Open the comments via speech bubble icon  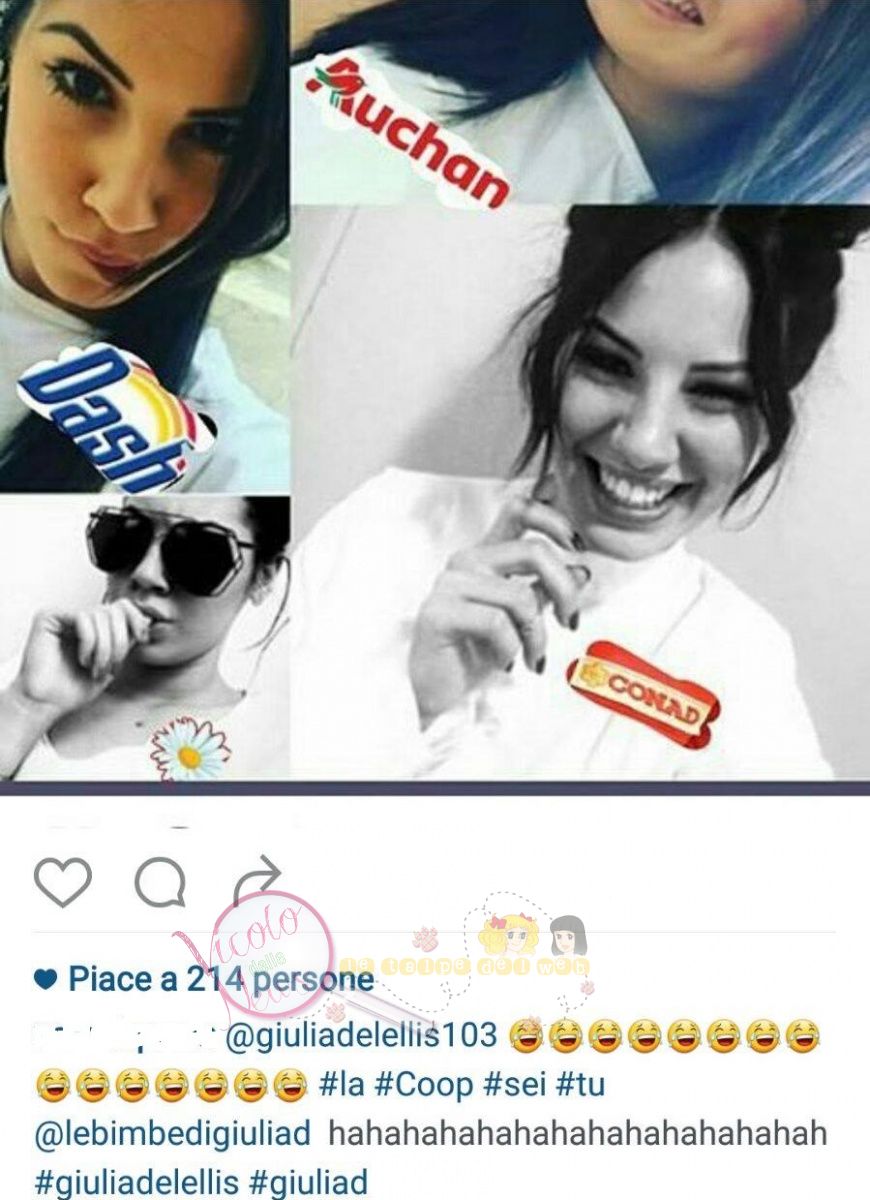[160, 883]
